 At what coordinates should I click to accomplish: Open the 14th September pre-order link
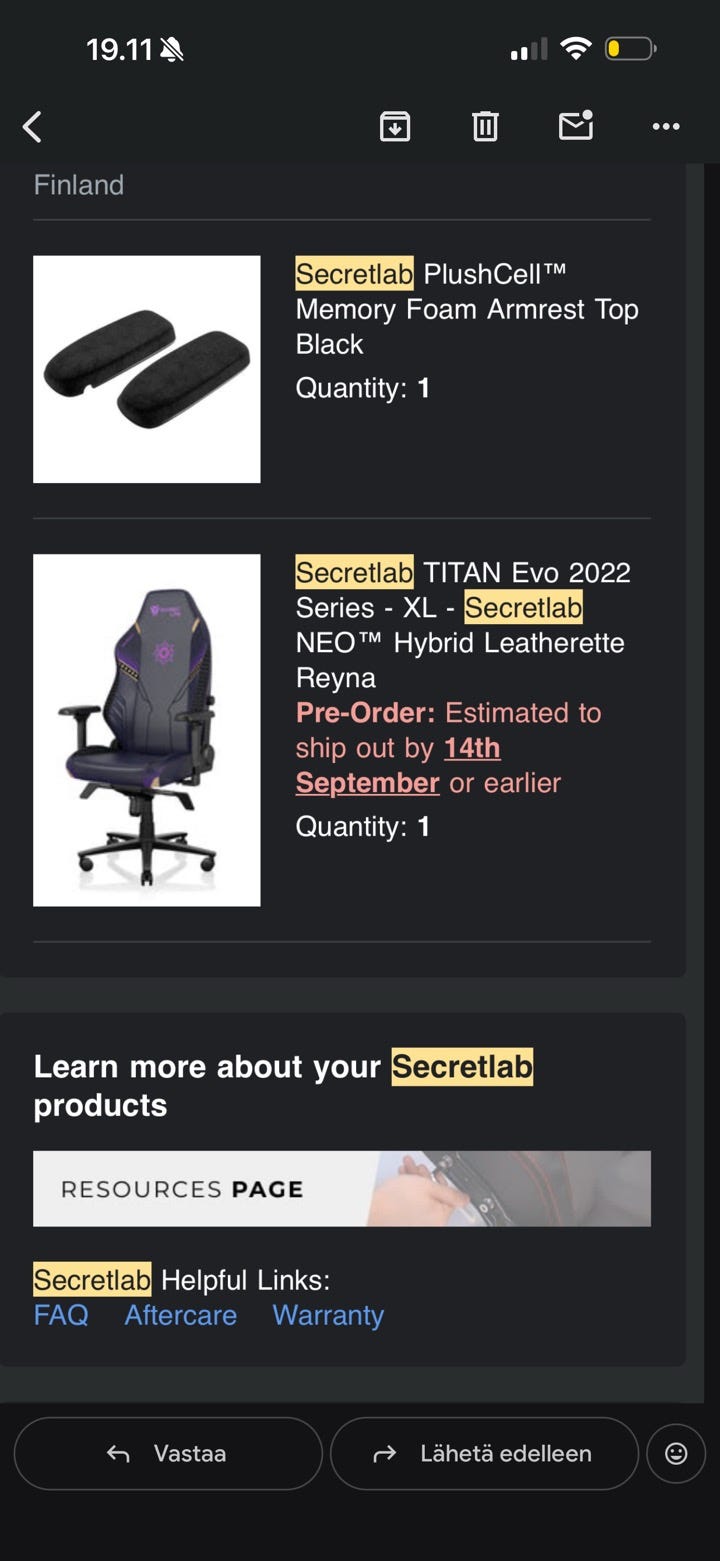398,765
